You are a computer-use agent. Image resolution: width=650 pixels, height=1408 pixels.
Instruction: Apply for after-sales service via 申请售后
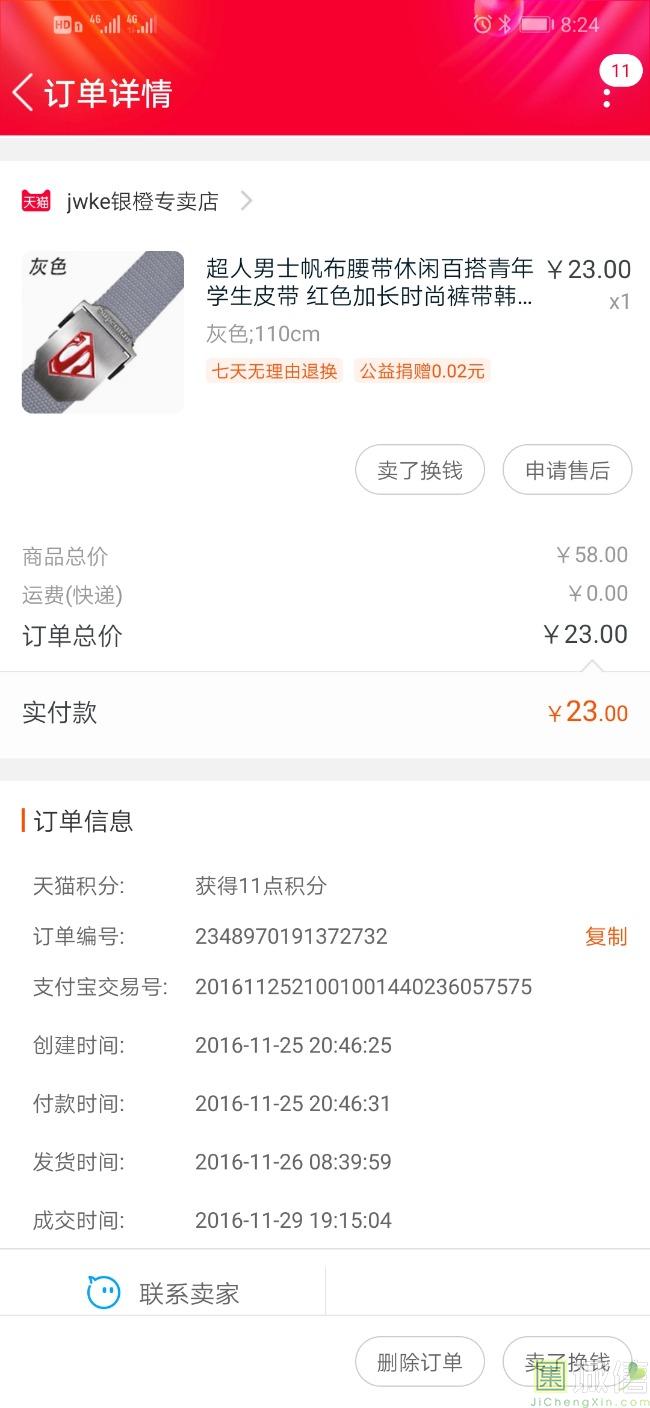point(567,470)
